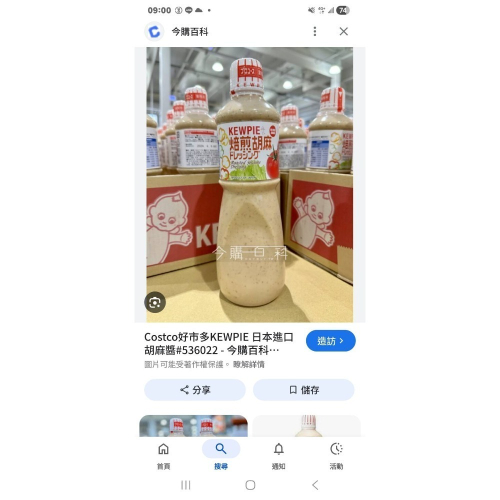Screen dimensions: 500x500
Task: Open related thumbnail with white background
Action: click(306, 426)
